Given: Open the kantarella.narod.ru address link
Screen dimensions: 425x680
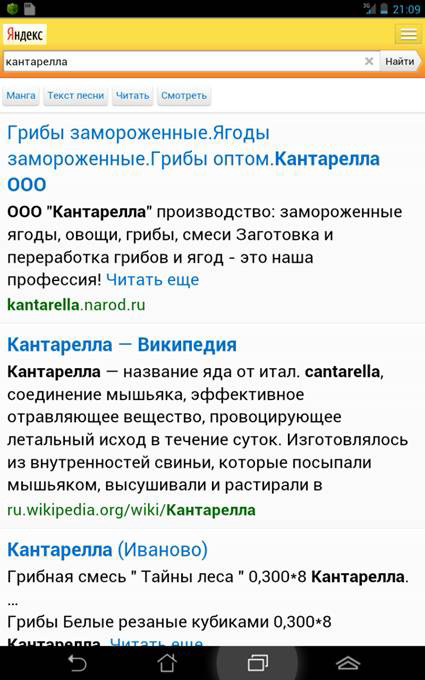Looking at the screenshot, I should [76, 305].
